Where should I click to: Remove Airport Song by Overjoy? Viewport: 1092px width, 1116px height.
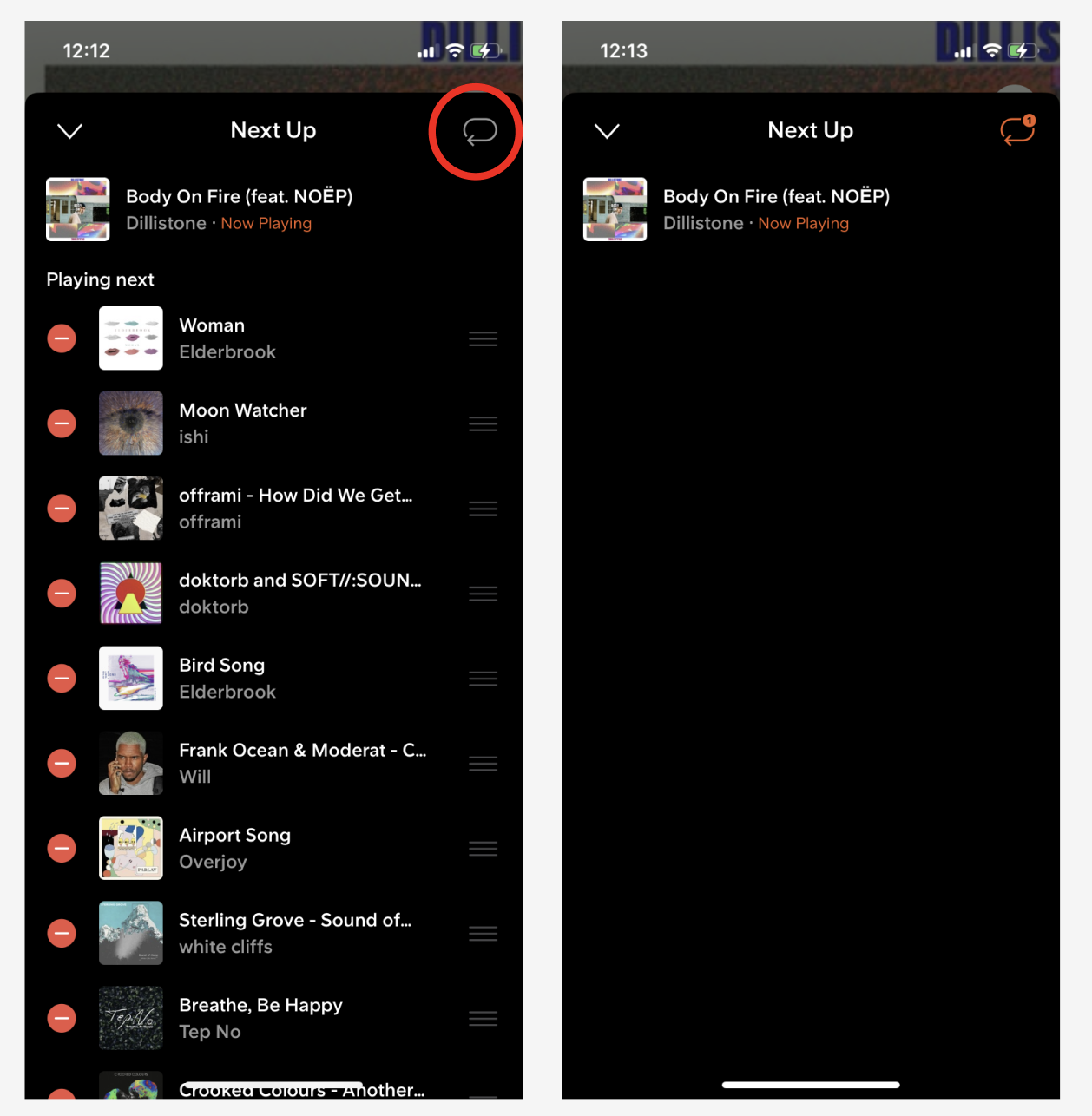tap(62, 848)
